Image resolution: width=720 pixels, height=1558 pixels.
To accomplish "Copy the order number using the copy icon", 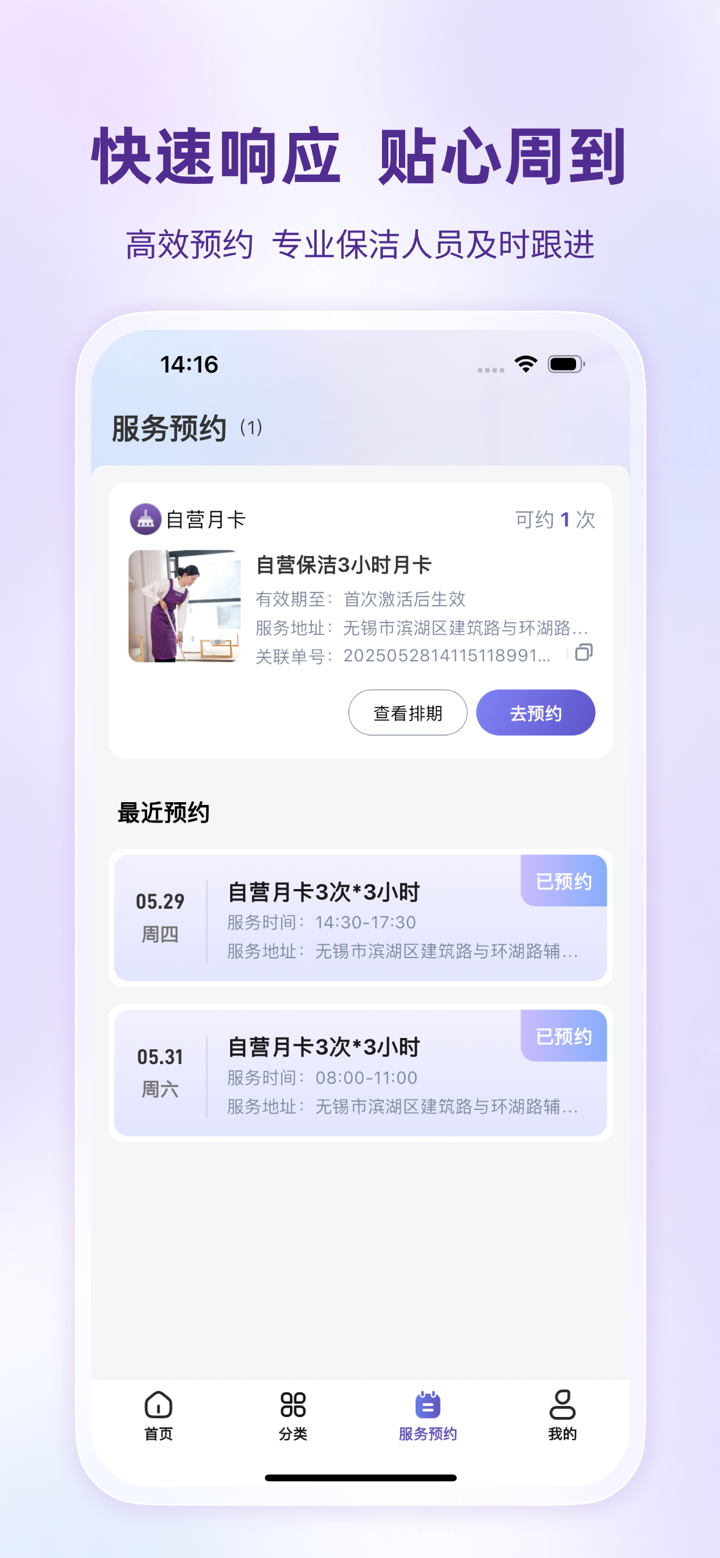I will pyautogui.click(x=584, y=651).
